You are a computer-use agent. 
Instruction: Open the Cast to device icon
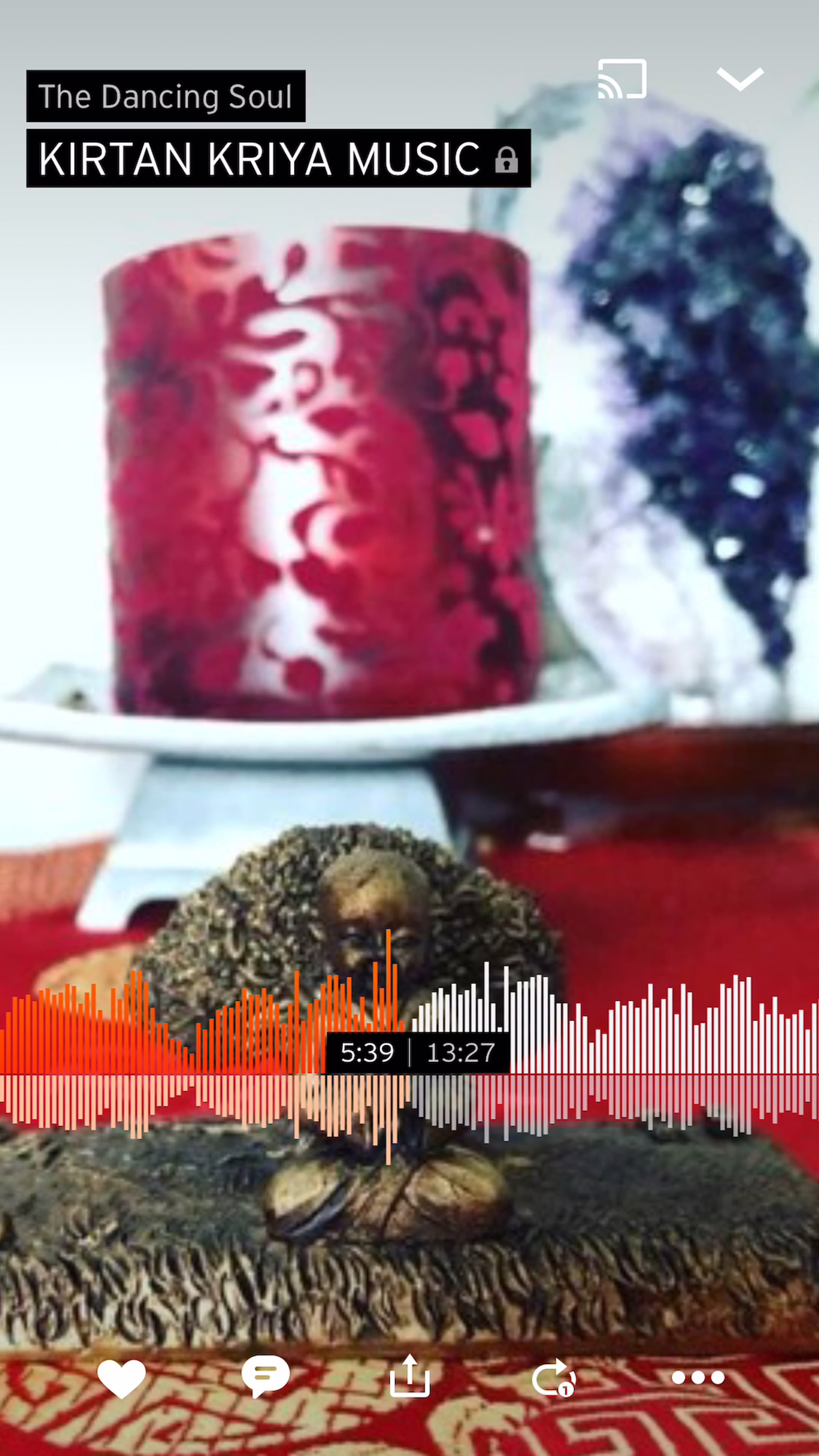(x=622, y=79)
